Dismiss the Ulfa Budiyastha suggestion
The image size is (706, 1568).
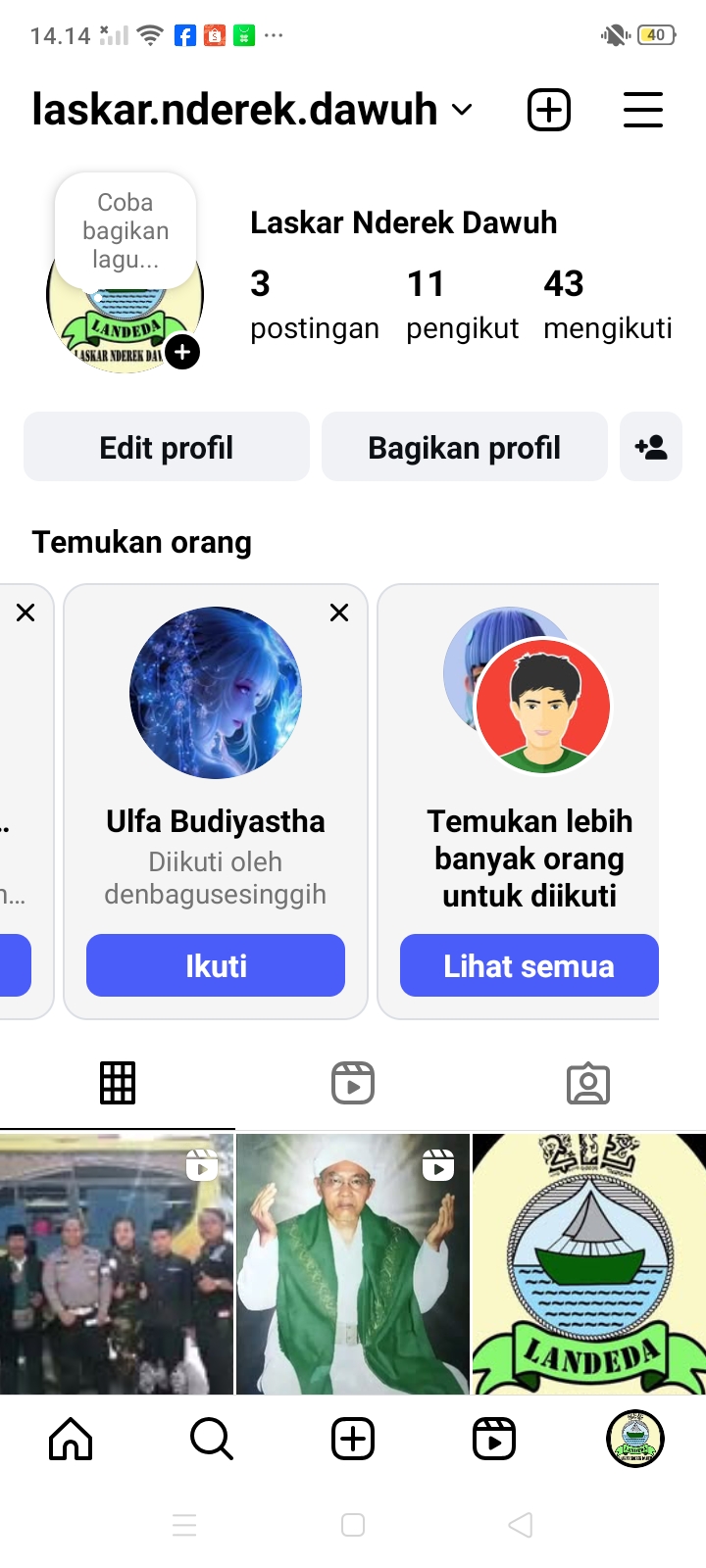pos(339,612)
